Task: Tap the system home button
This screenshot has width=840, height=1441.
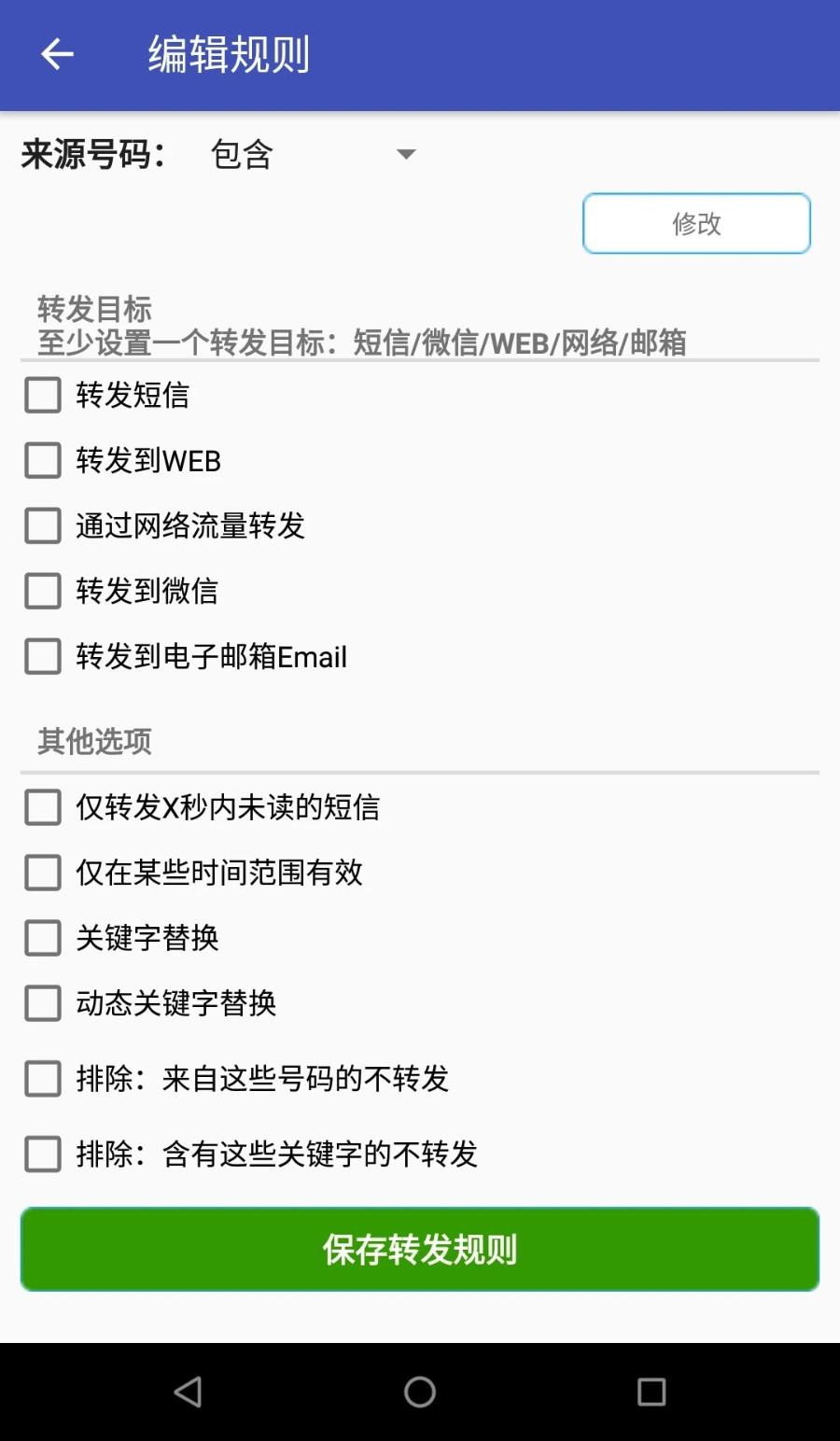Action: click(x=420, y=1392)
